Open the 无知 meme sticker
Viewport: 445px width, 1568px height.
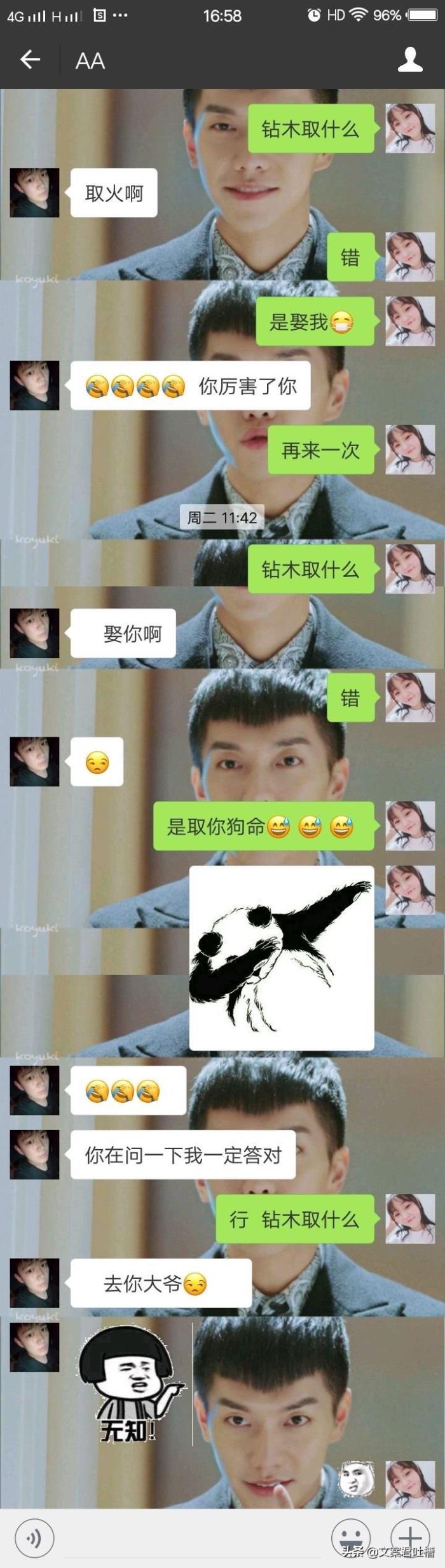pyautogui.click(x=132, y=1384)
